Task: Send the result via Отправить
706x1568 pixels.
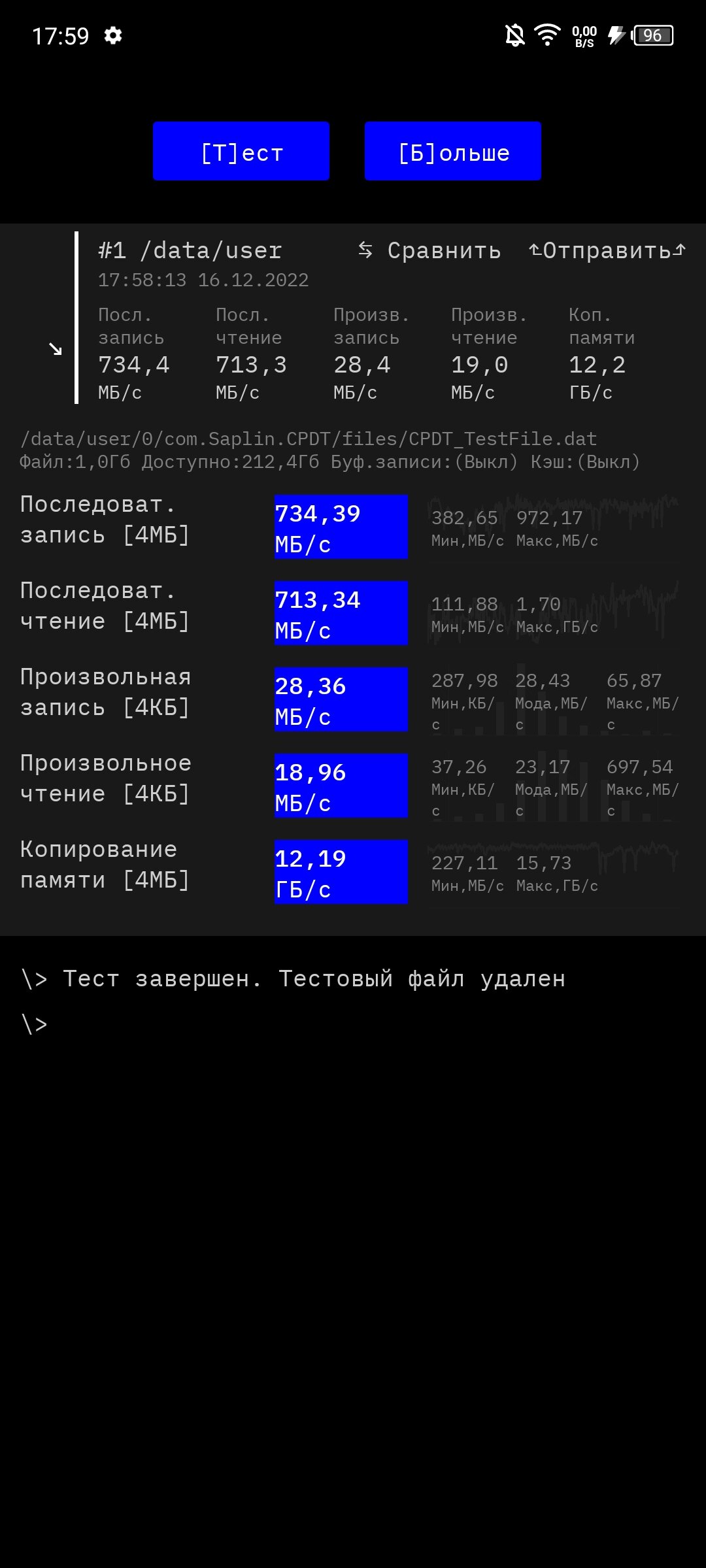Action: (607, 250)
